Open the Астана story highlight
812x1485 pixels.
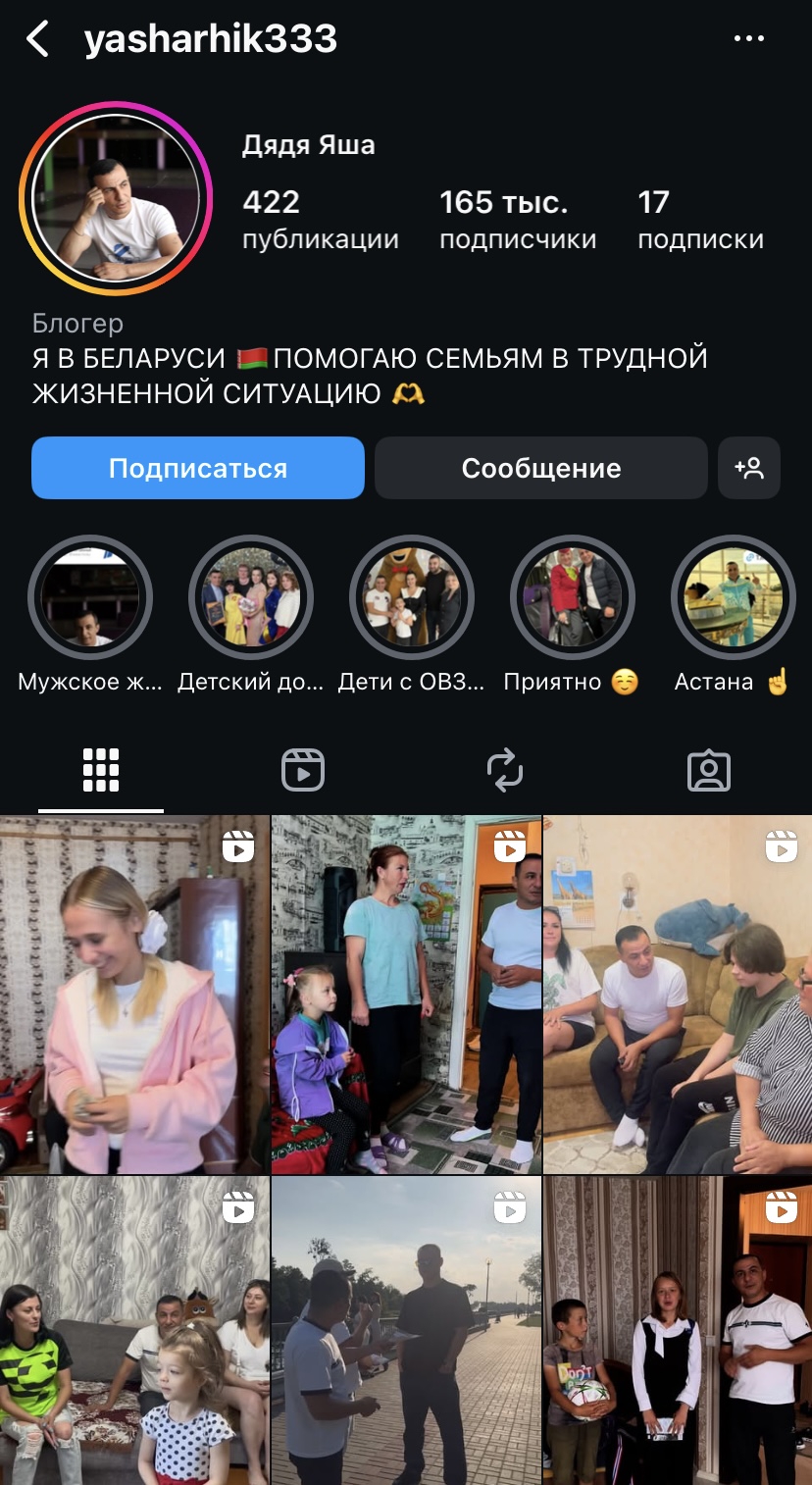[x=732, y=597]
